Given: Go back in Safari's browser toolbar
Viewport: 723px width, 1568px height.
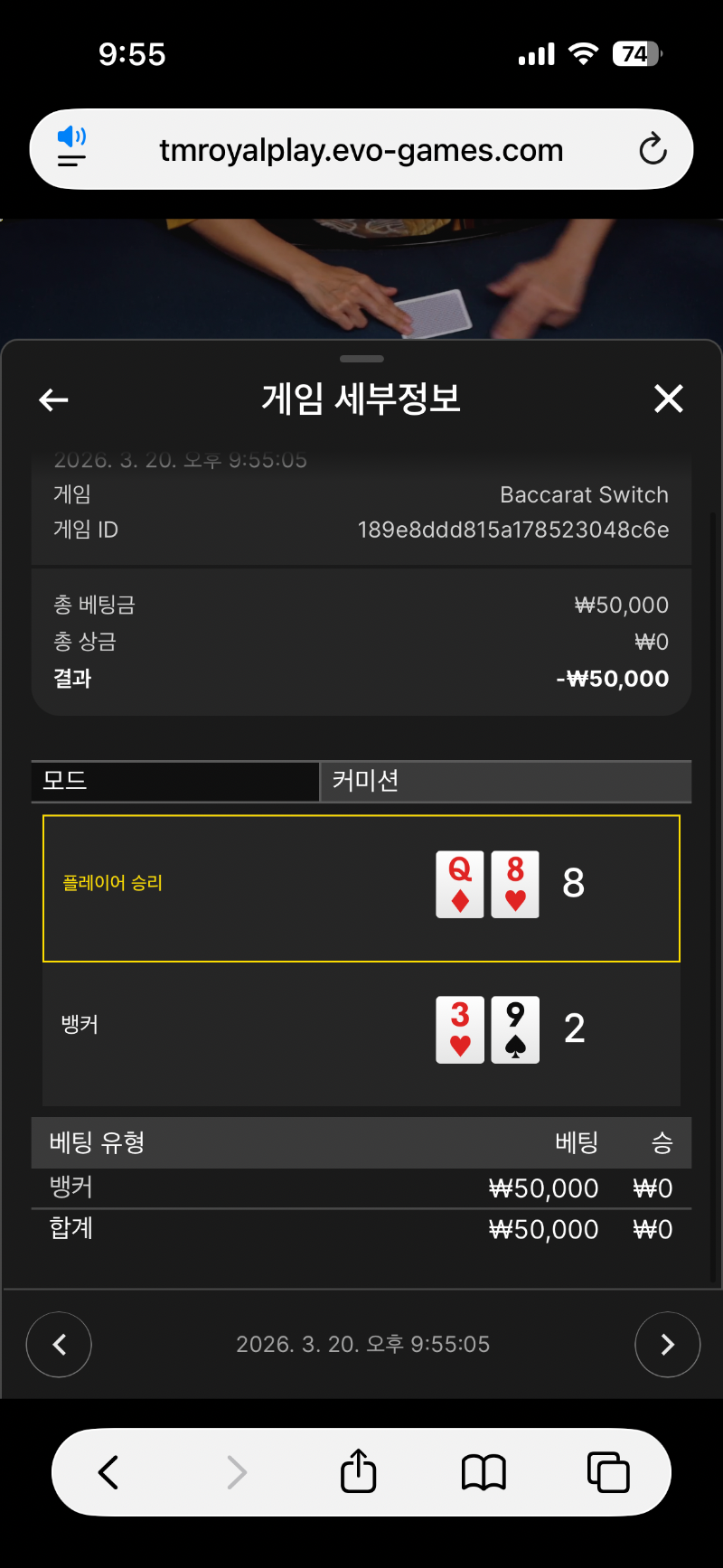Looking at the screenshot, I should [108, 1472].
